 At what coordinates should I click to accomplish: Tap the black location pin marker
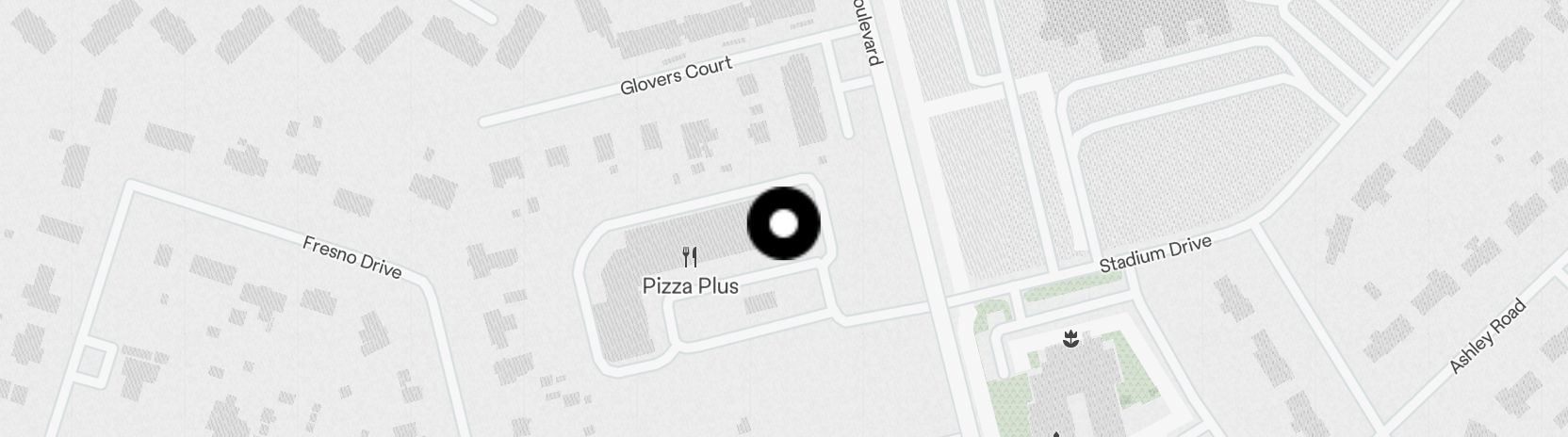pyautogui.click(x=783, y=224)
